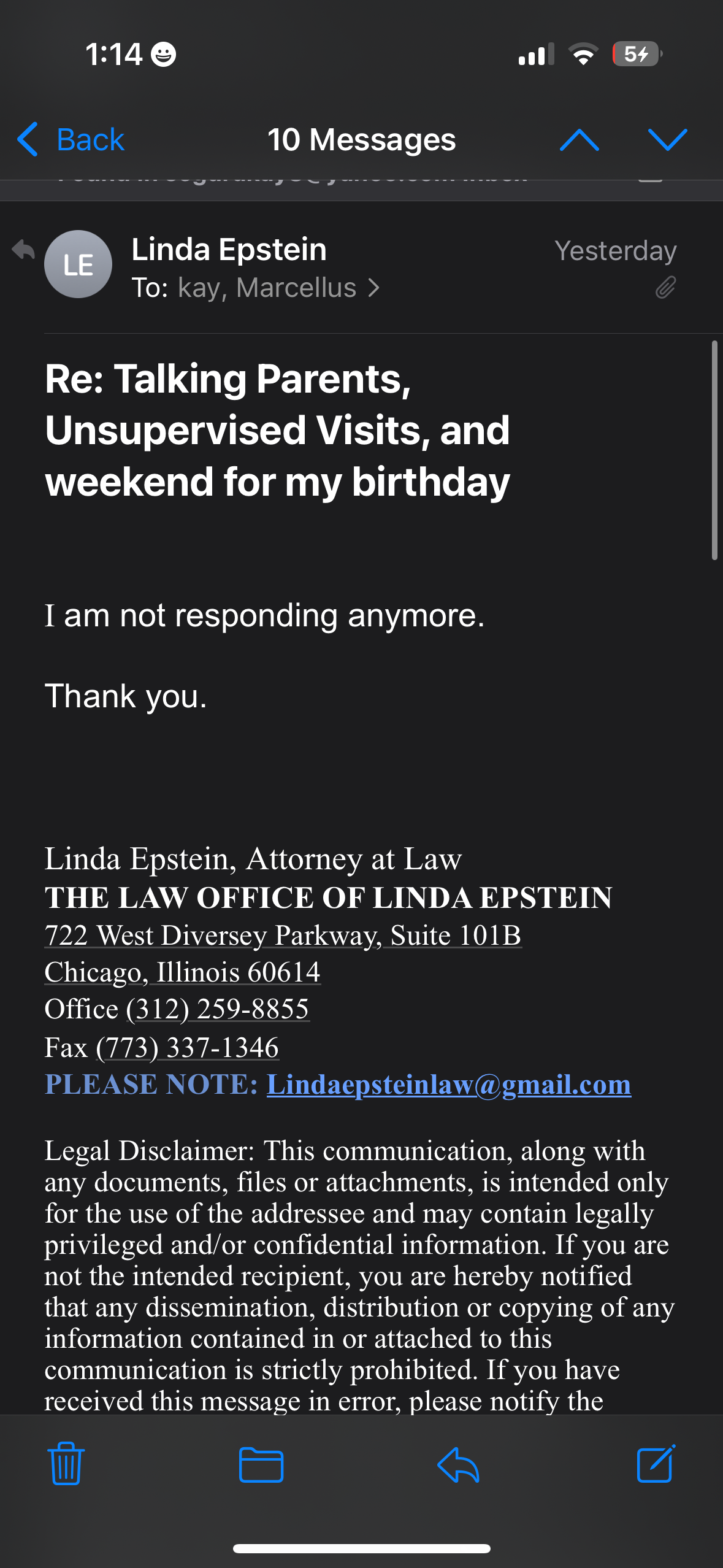Call the office number (312) 259-8855
The width and height of the screenshot is (723, 1568).
(217, 1010)
